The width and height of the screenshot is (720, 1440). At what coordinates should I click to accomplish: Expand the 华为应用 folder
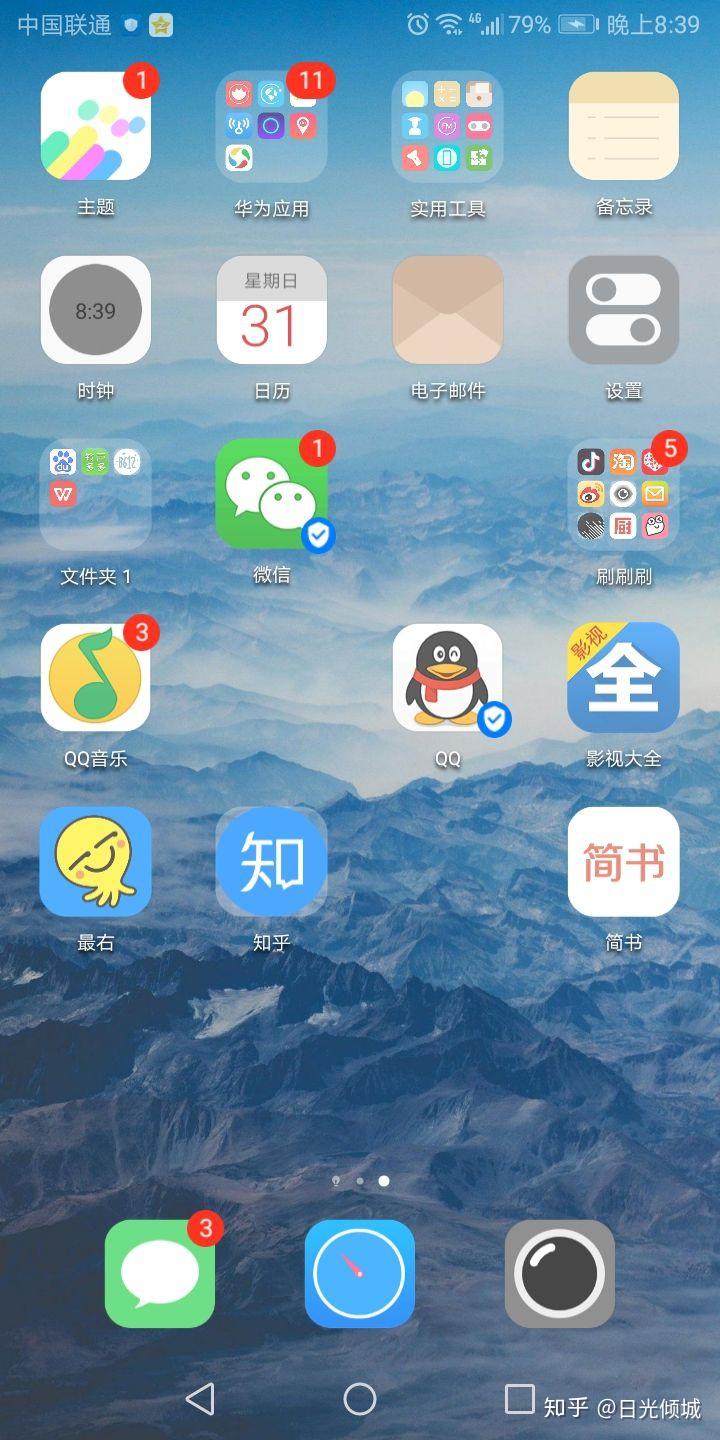tap(271, 127)
